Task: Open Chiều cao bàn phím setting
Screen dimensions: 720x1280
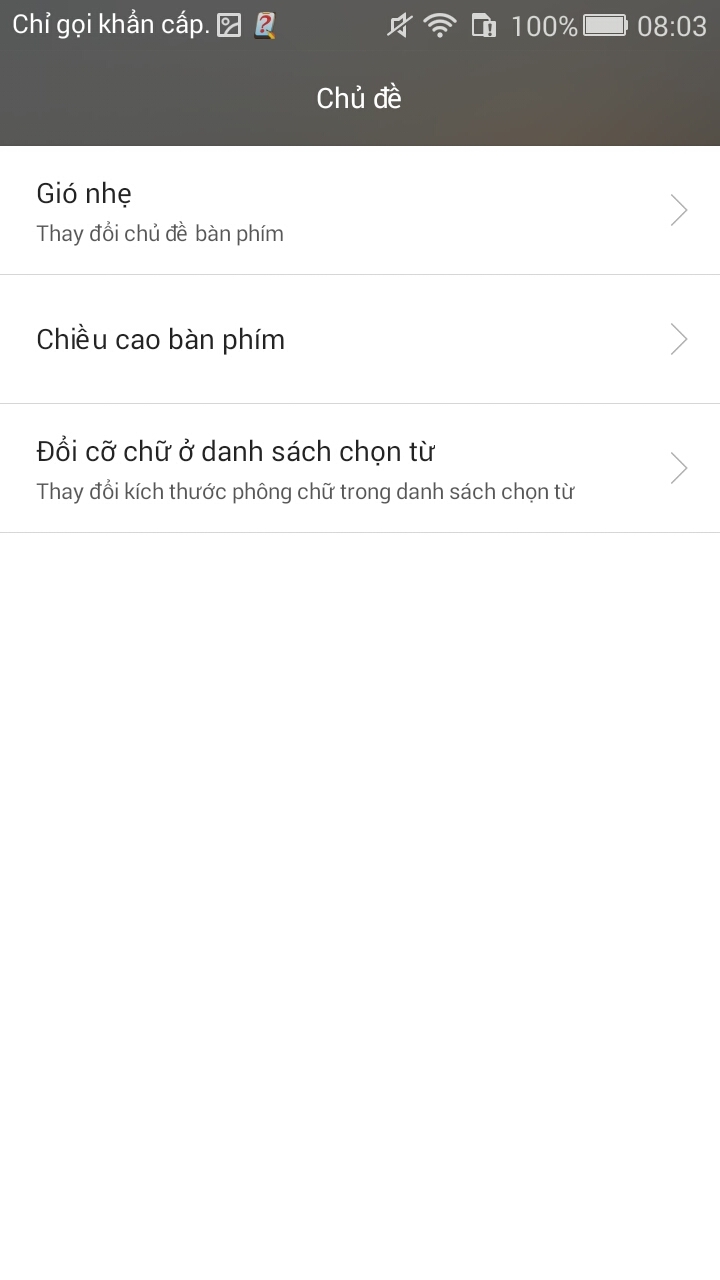Action: coord(360,340)
